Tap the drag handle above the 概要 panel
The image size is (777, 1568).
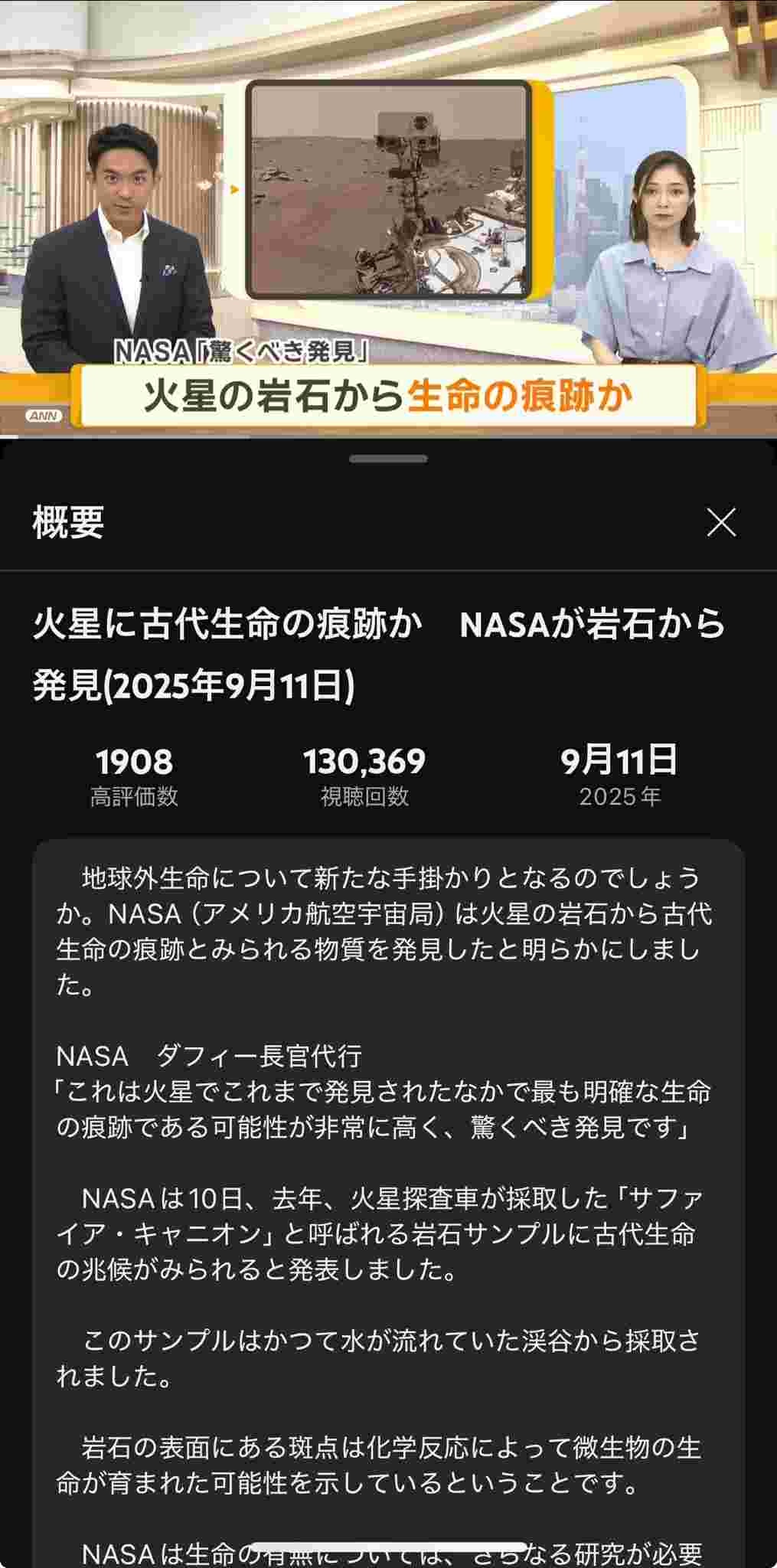click(x=388, y=459)
